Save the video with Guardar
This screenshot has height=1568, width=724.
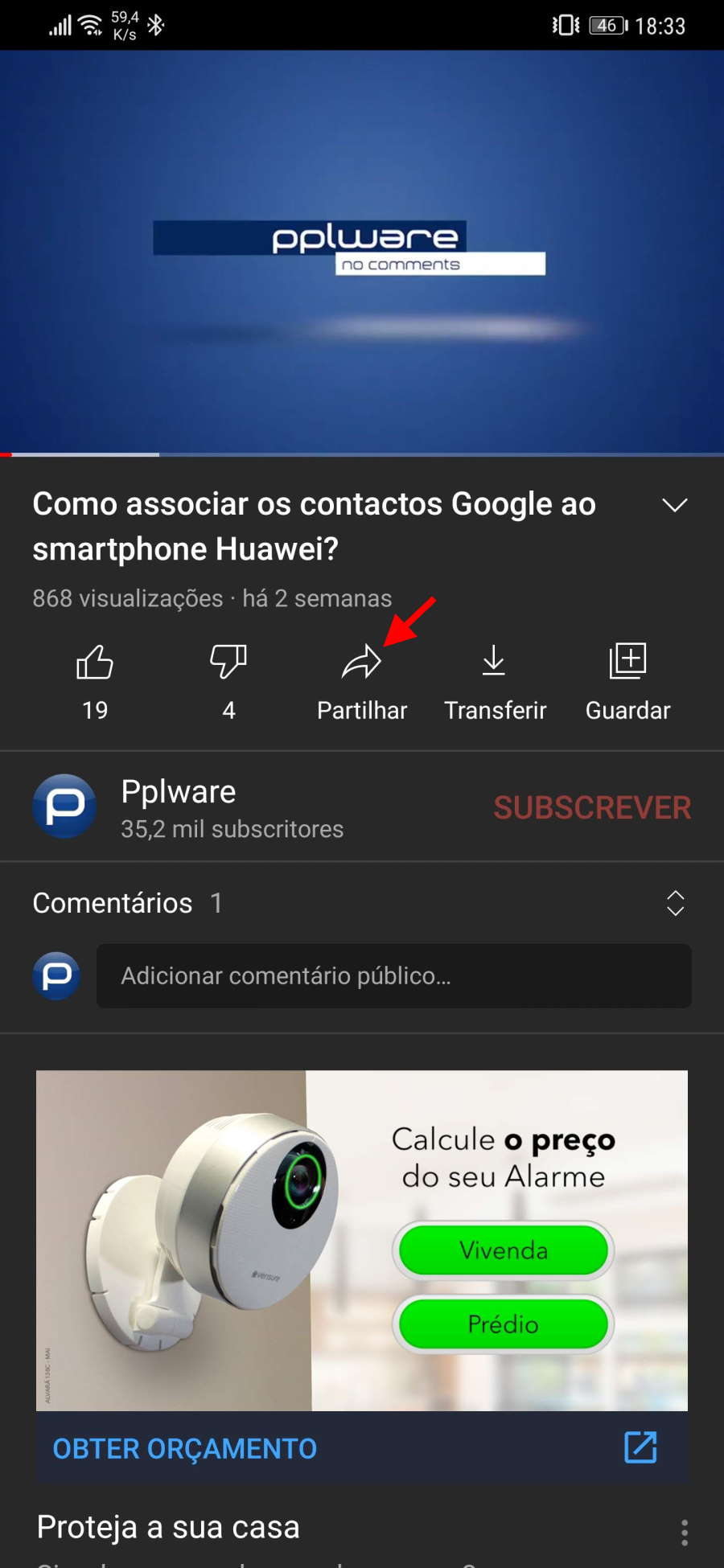click(627, 682)
